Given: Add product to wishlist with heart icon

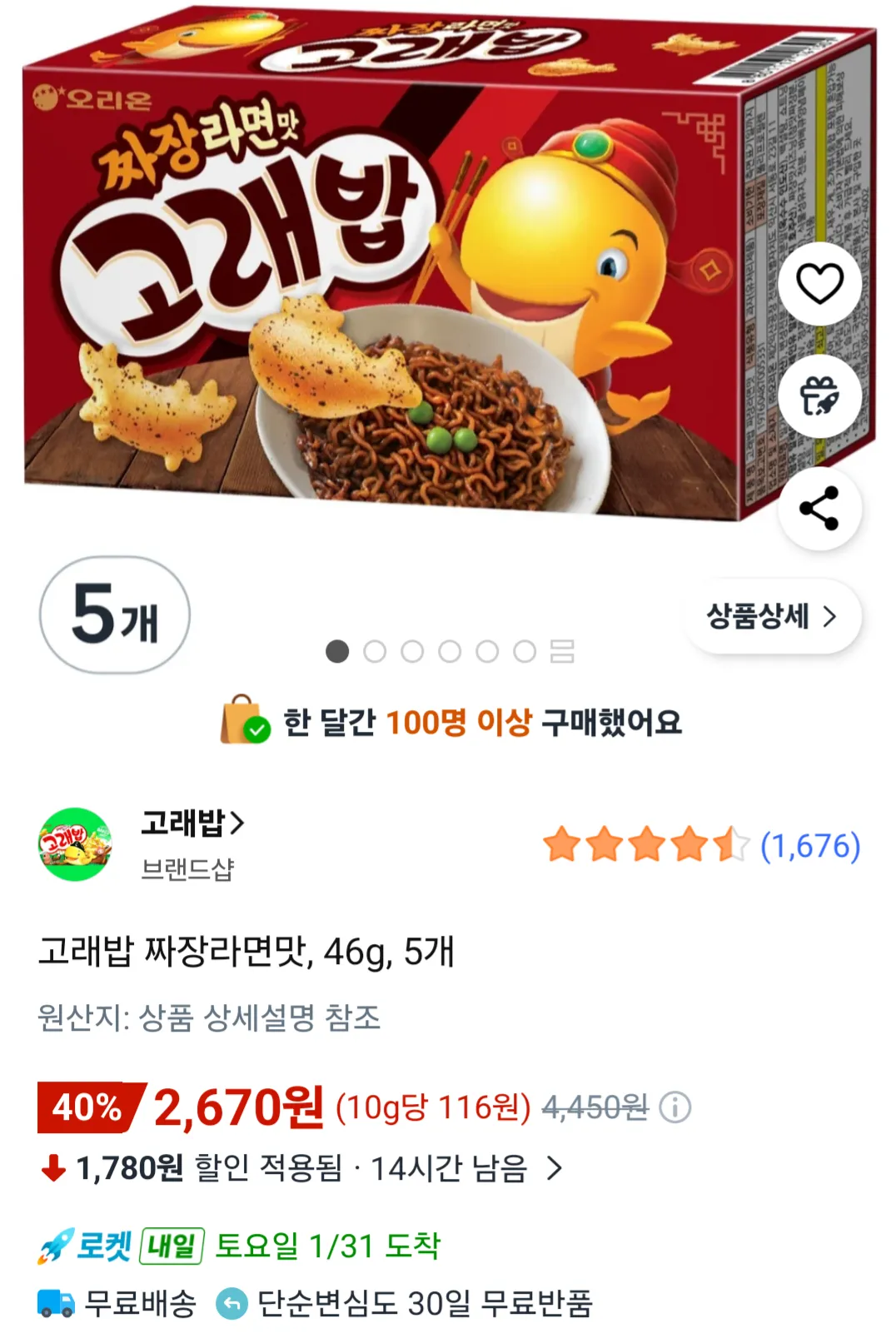Looking at the screenshot, I should 819,284.
